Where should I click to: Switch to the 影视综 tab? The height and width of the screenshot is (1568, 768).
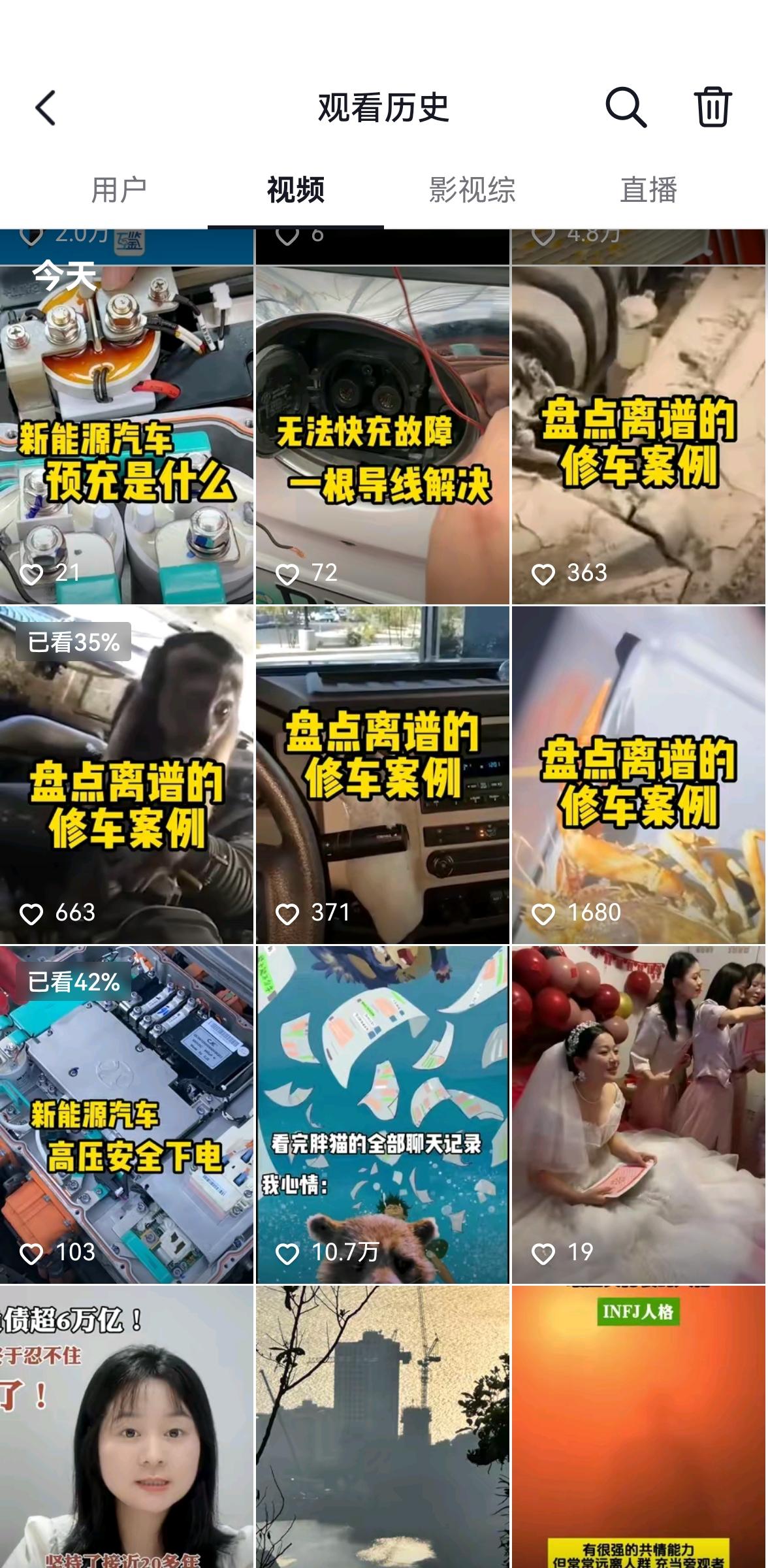coord(472,190)
